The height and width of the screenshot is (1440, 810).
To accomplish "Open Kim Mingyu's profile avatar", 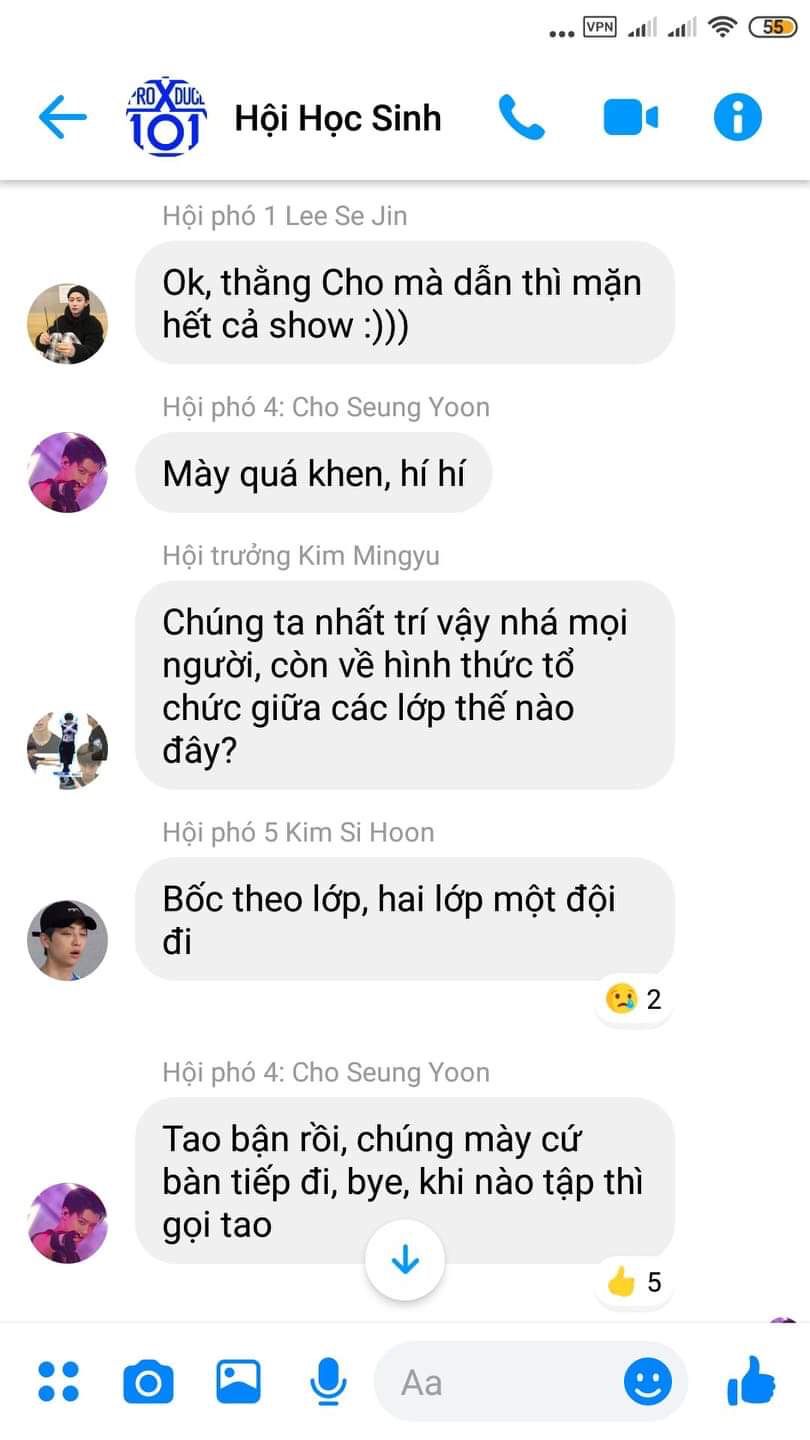I will (x=67, y=749).
